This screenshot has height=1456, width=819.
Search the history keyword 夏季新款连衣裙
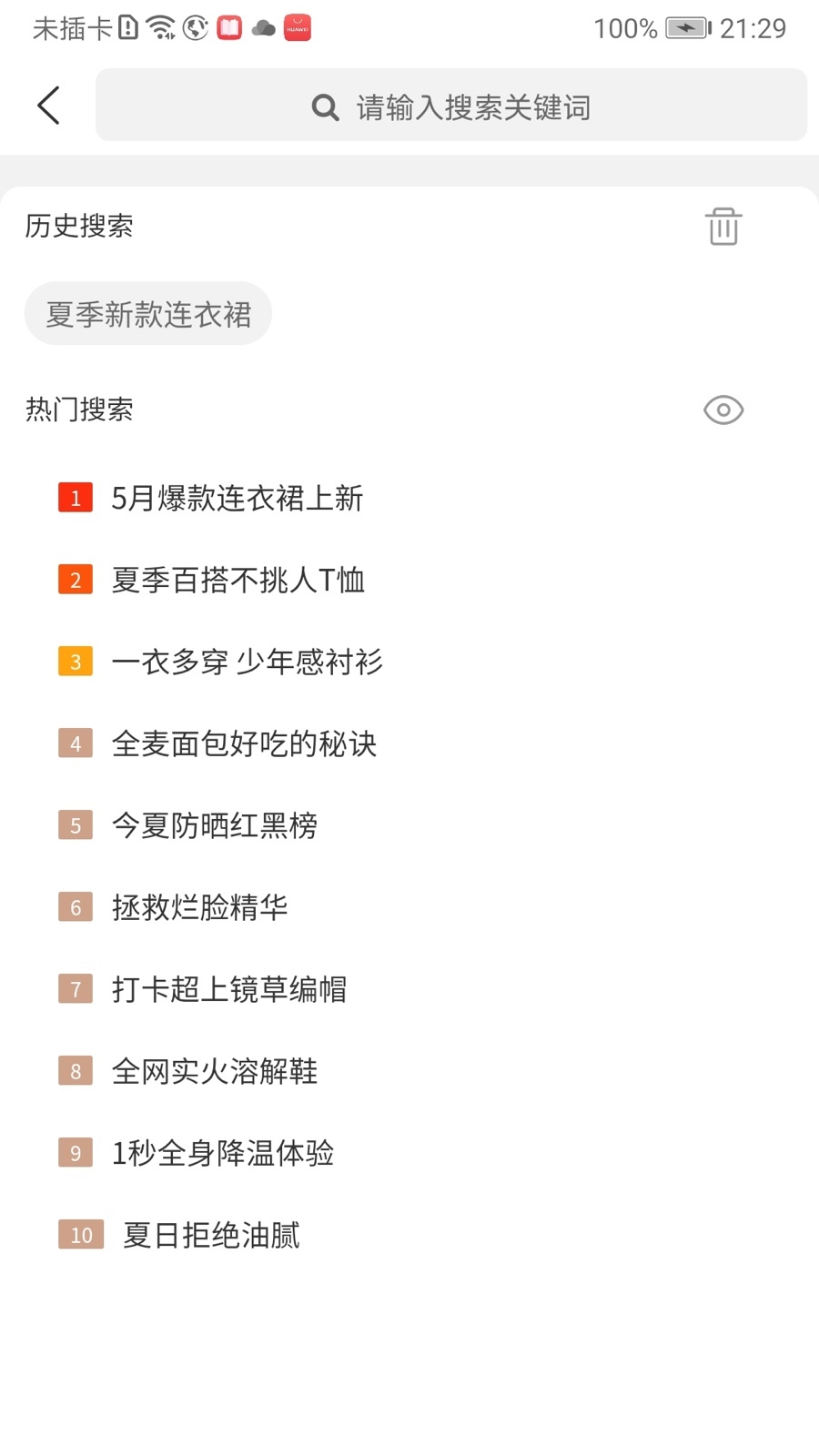point(147,313)
